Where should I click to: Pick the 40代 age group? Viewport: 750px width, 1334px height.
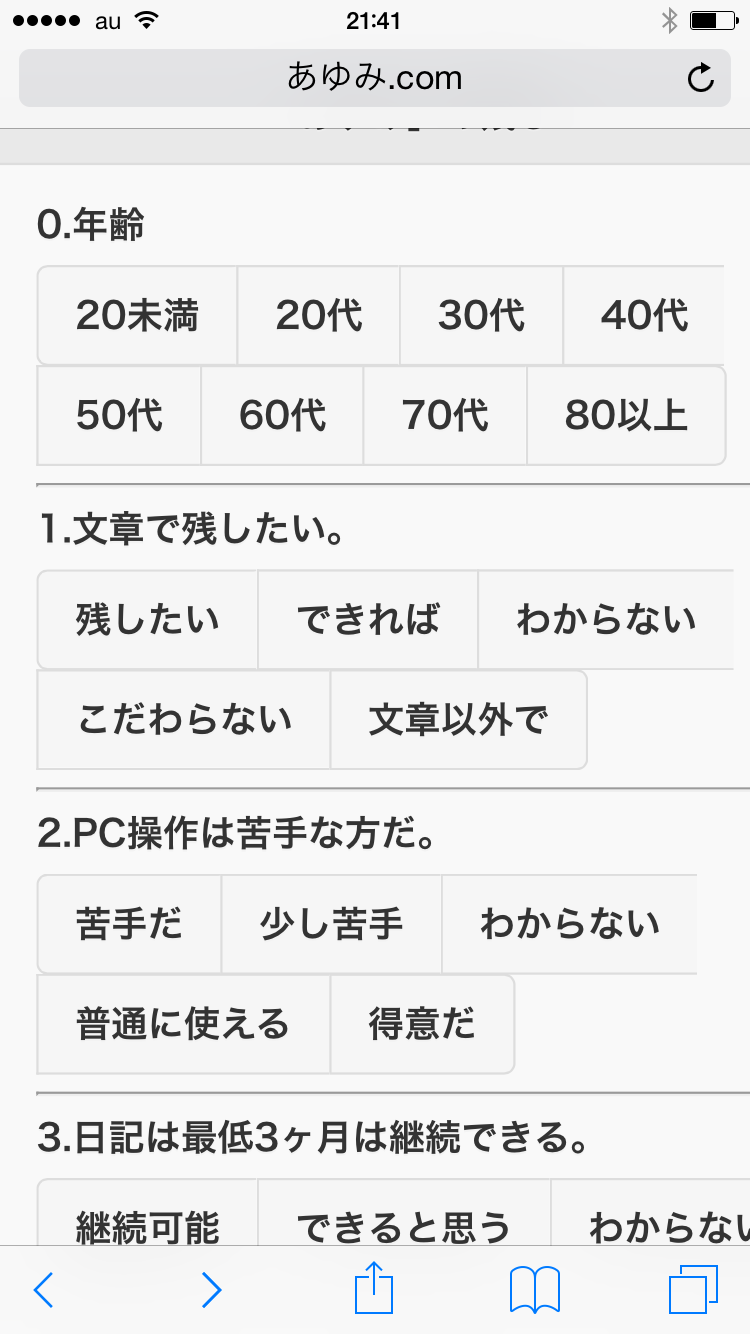(644, 316)
